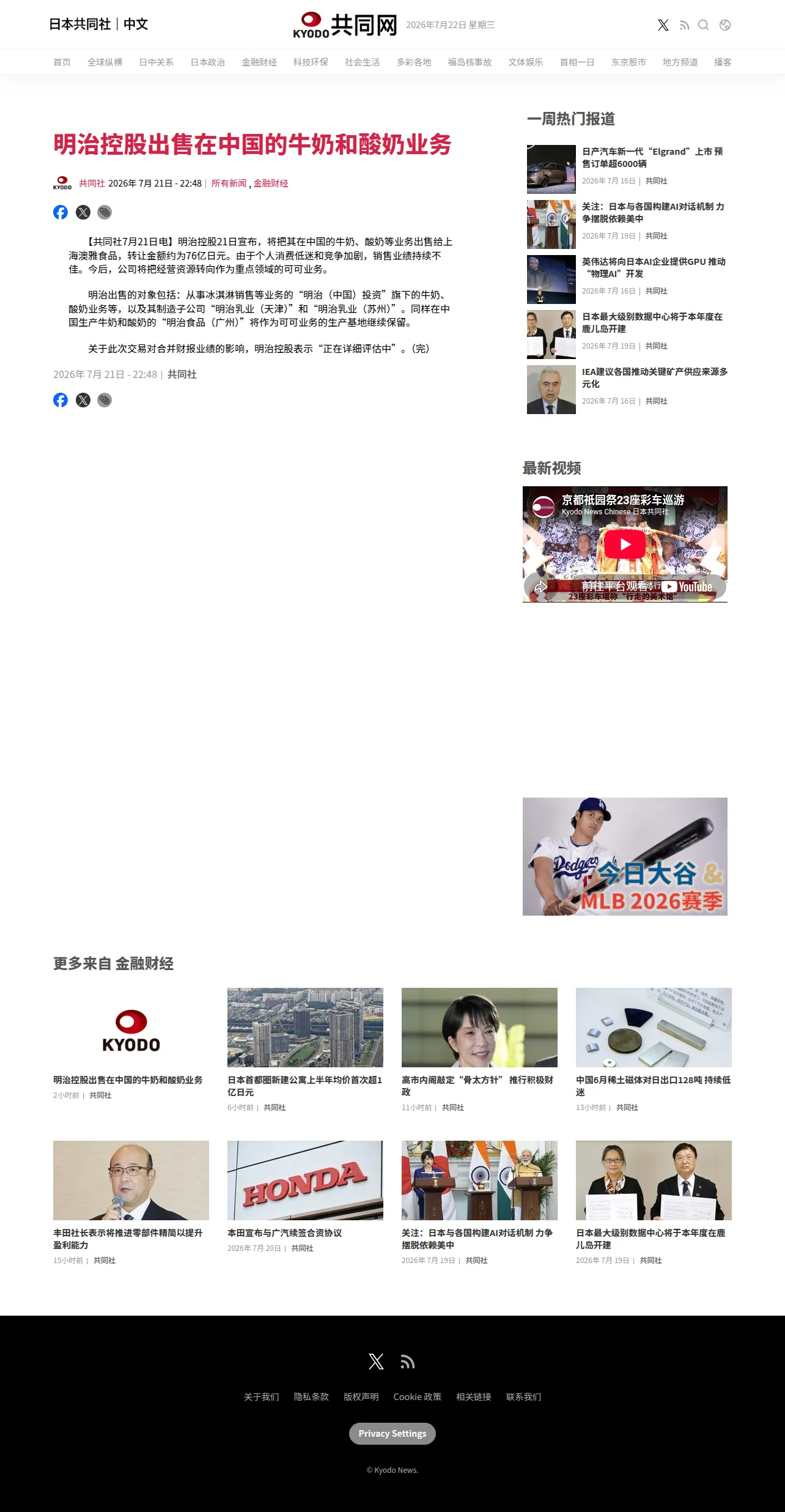Open the search icon in the header

click(703, 25)
